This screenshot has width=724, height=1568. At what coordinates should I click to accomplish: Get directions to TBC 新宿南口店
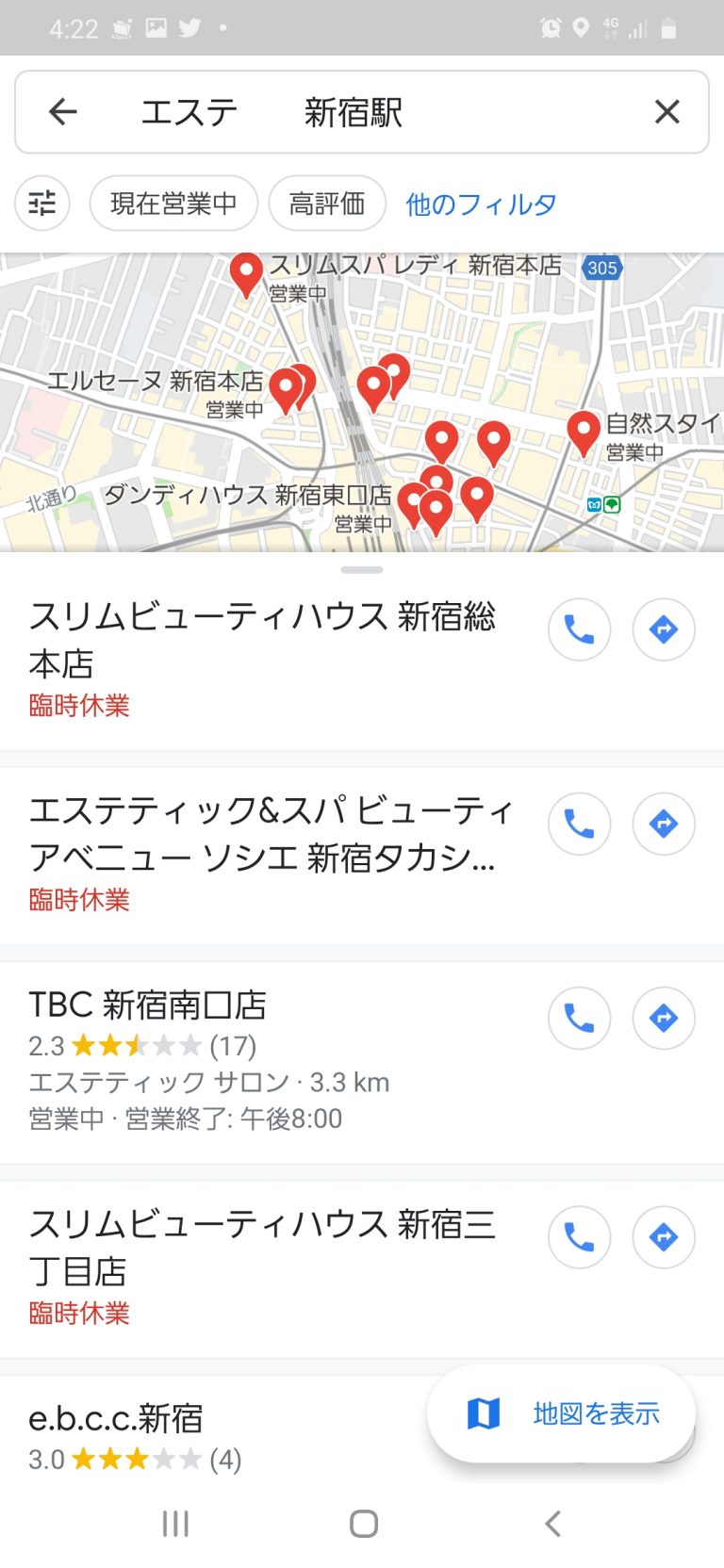(664, 1018)
